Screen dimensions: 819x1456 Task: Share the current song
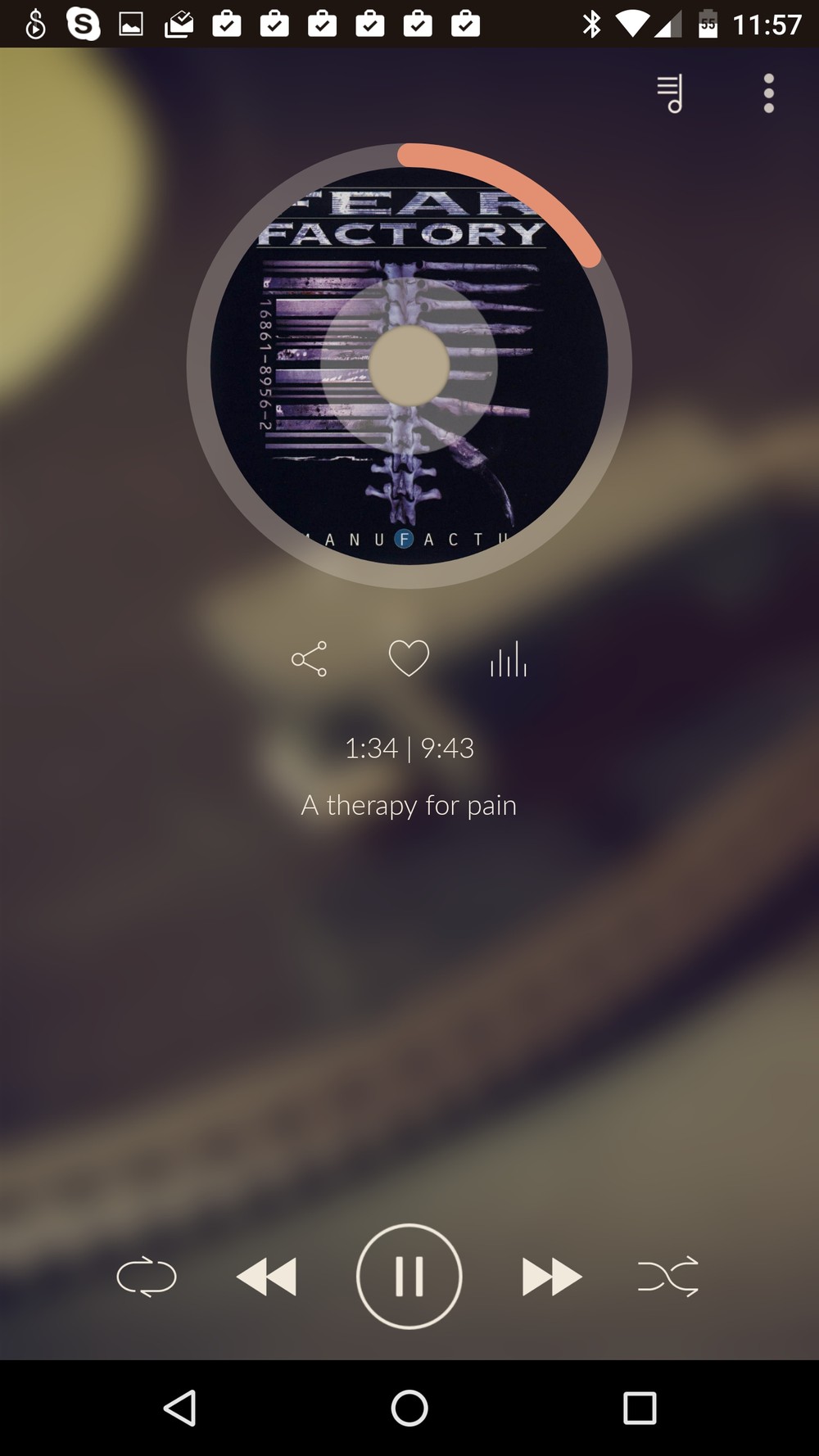[x=309, y=658]
